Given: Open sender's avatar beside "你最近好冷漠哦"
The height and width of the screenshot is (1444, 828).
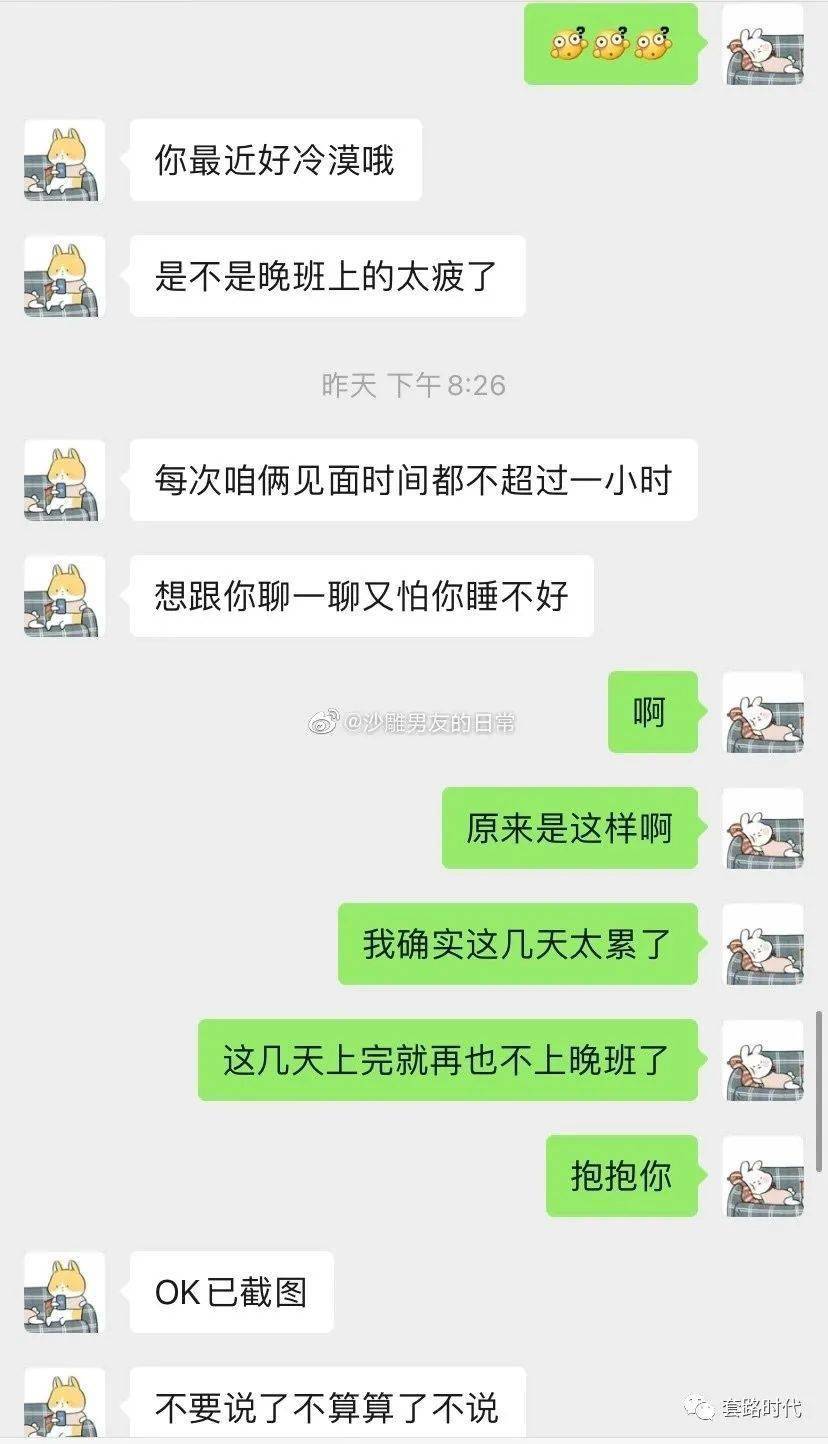Looking at the screenshot, I should point(64,160).
